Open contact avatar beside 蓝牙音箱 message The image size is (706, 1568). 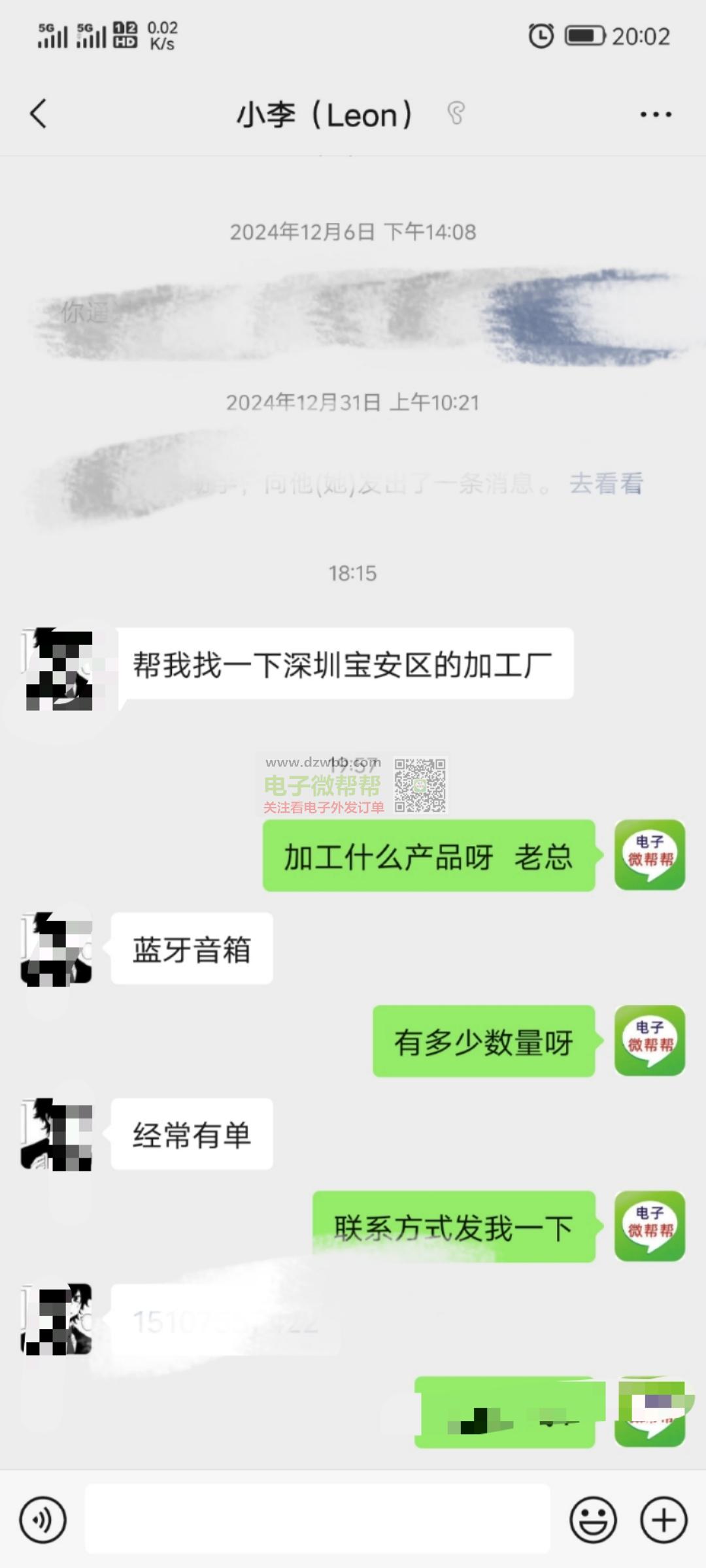pyautogui.click(x=57, y=949)
